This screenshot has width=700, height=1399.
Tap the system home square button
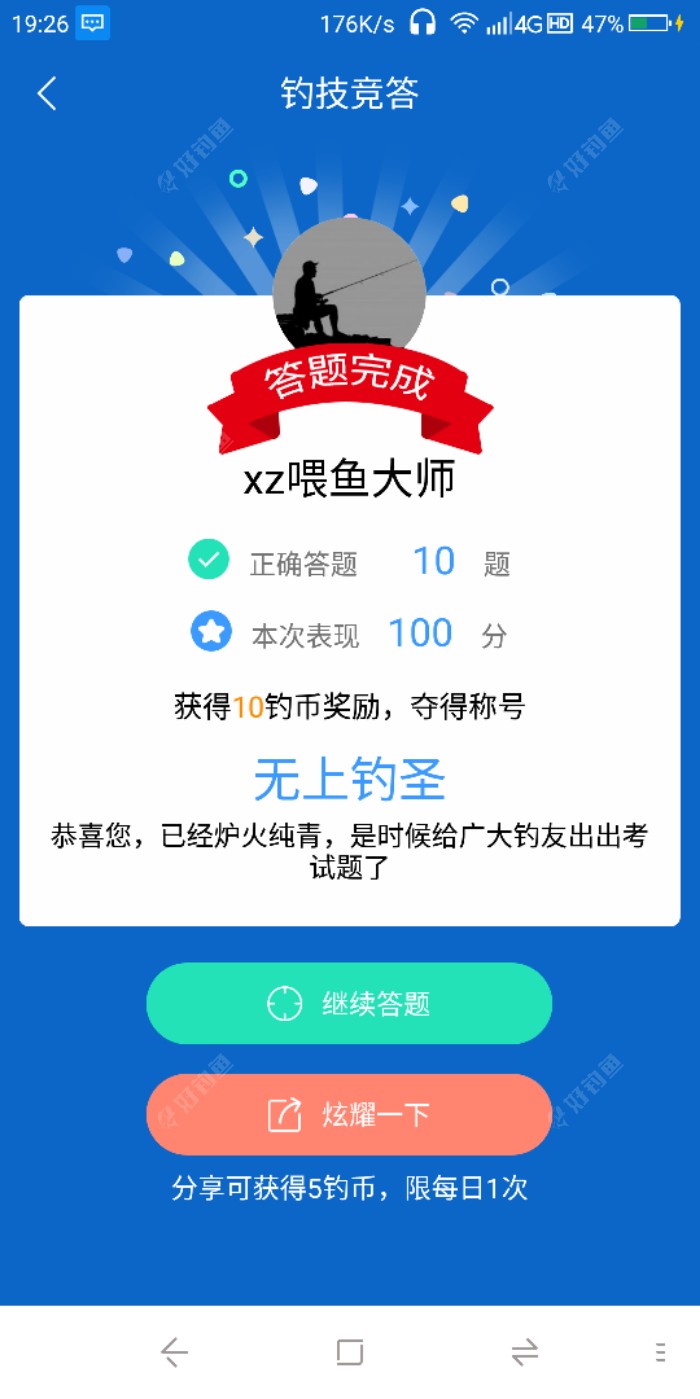[350, 1352]
